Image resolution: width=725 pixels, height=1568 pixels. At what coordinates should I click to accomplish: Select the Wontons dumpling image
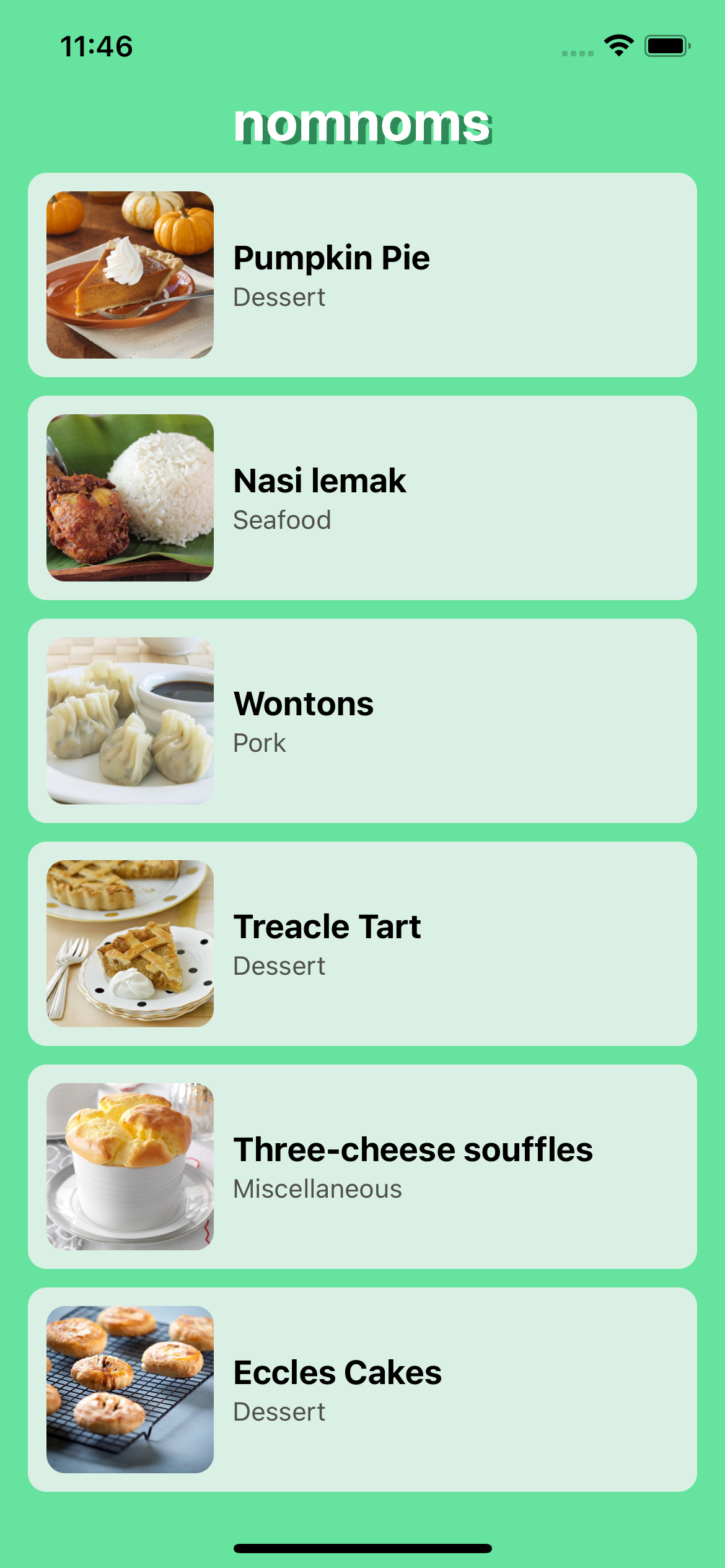point(128,721)
